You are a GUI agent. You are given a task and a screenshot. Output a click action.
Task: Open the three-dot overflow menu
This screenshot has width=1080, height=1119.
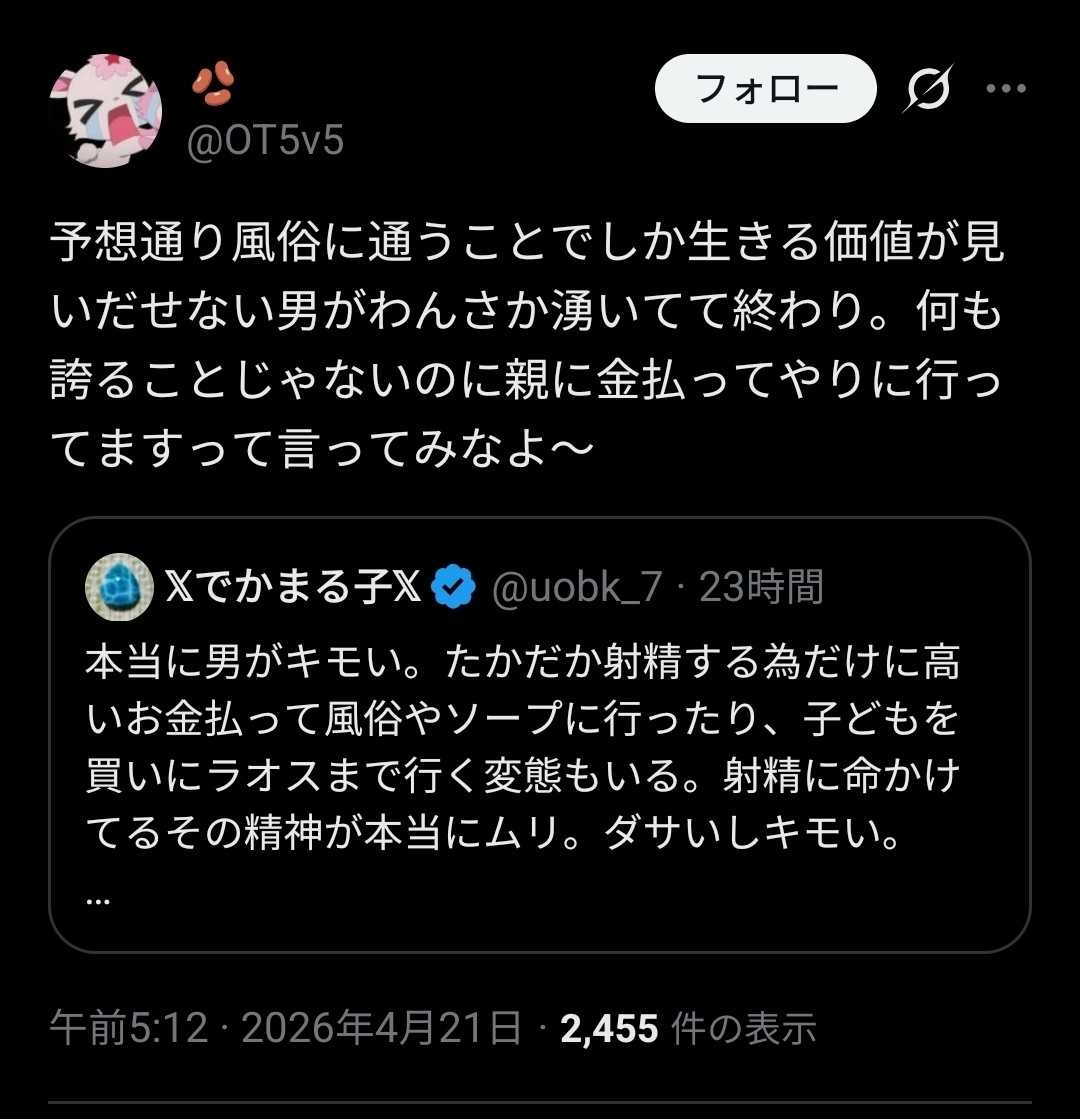(1005, 88)
